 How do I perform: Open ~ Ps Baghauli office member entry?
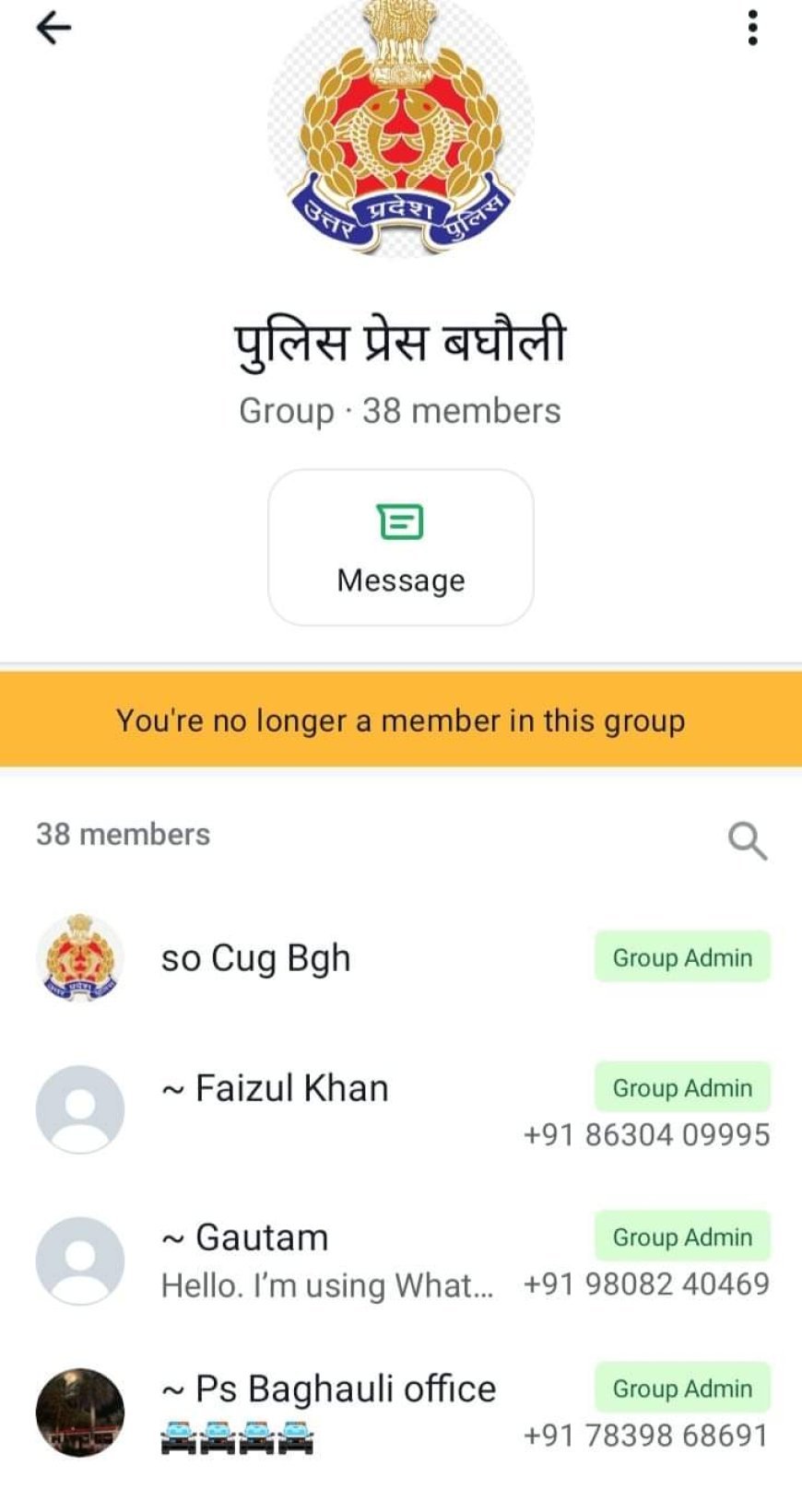tap(327, 1389)
